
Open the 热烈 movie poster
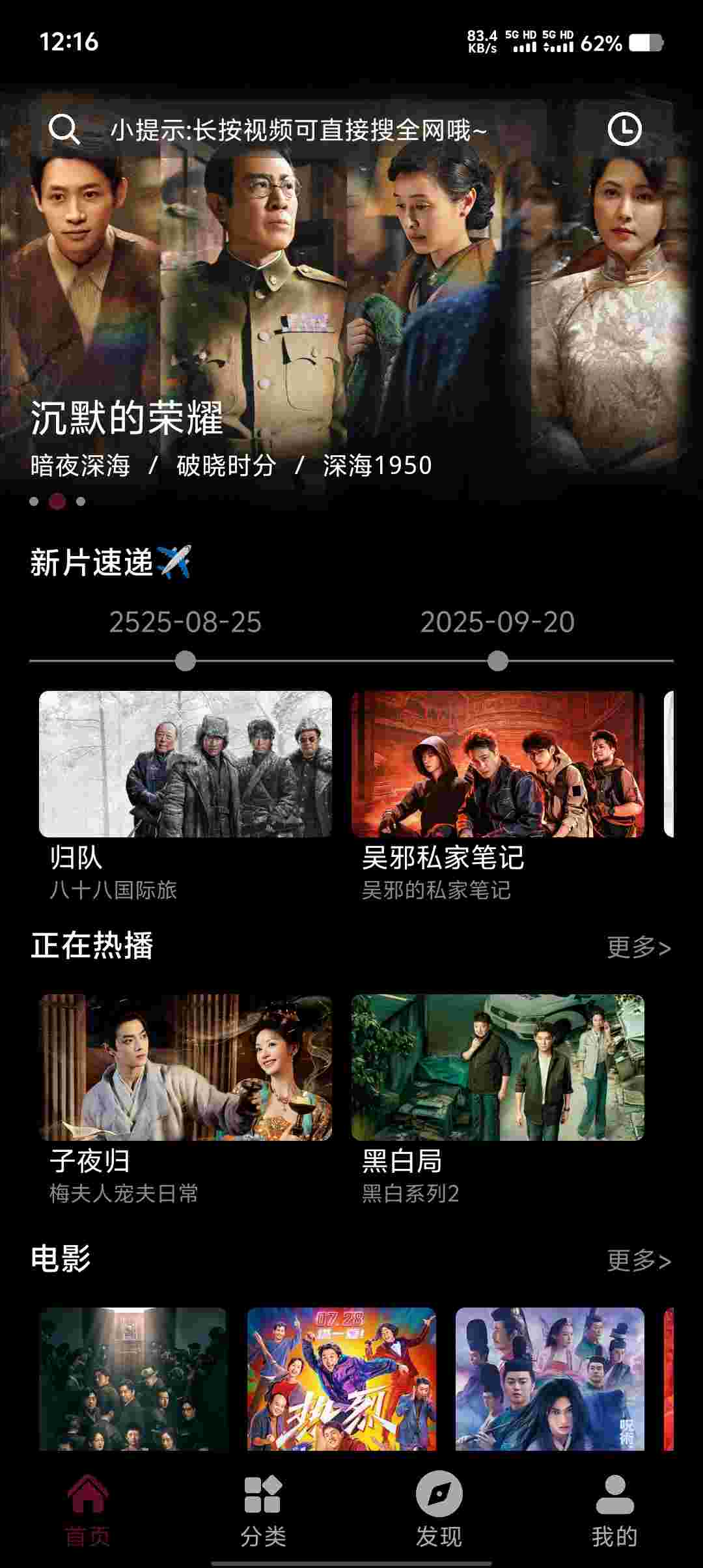341,1378
